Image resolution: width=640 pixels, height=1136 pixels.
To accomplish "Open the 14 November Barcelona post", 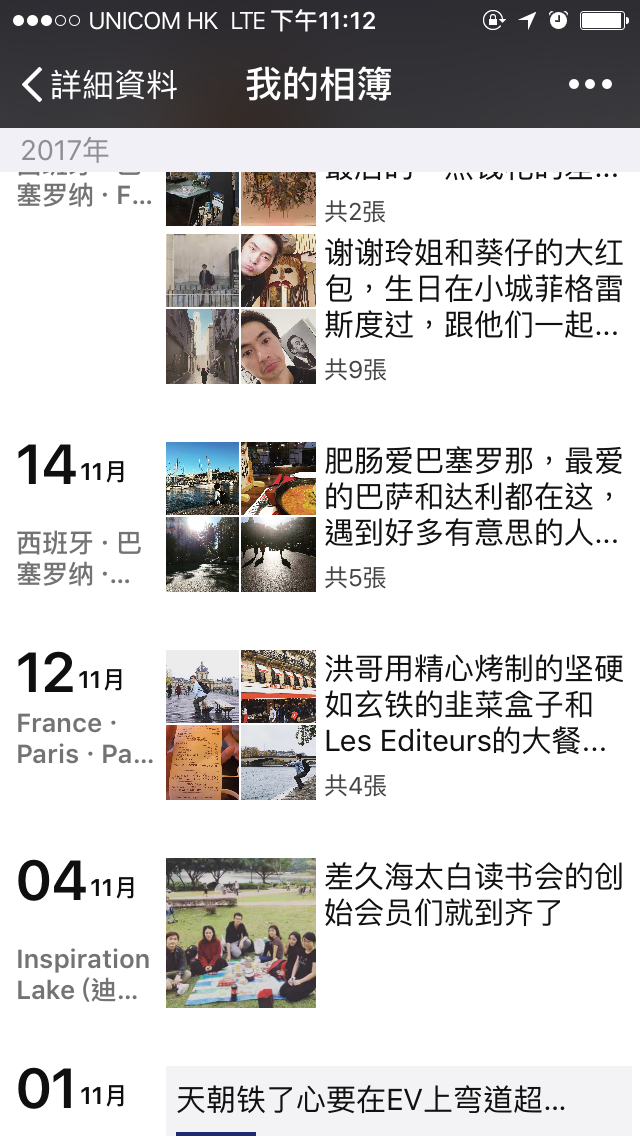I will (x=395, y=517).
